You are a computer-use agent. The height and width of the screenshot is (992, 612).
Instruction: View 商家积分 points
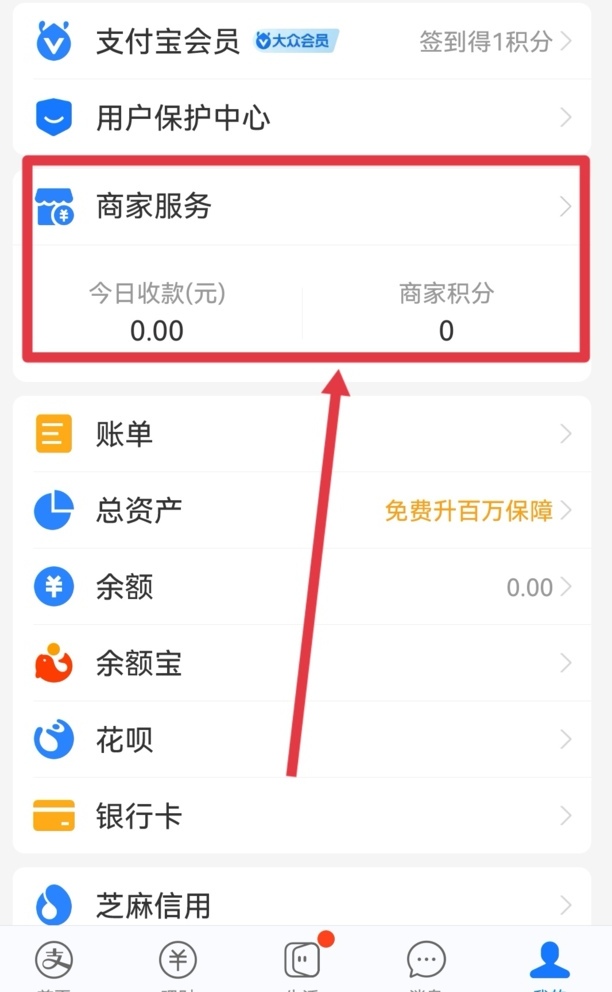(446, 312)
